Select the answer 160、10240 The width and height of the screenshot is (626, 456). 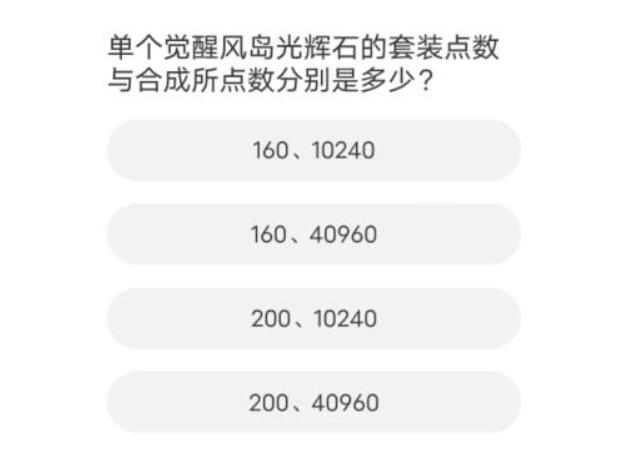click(313, 151)
